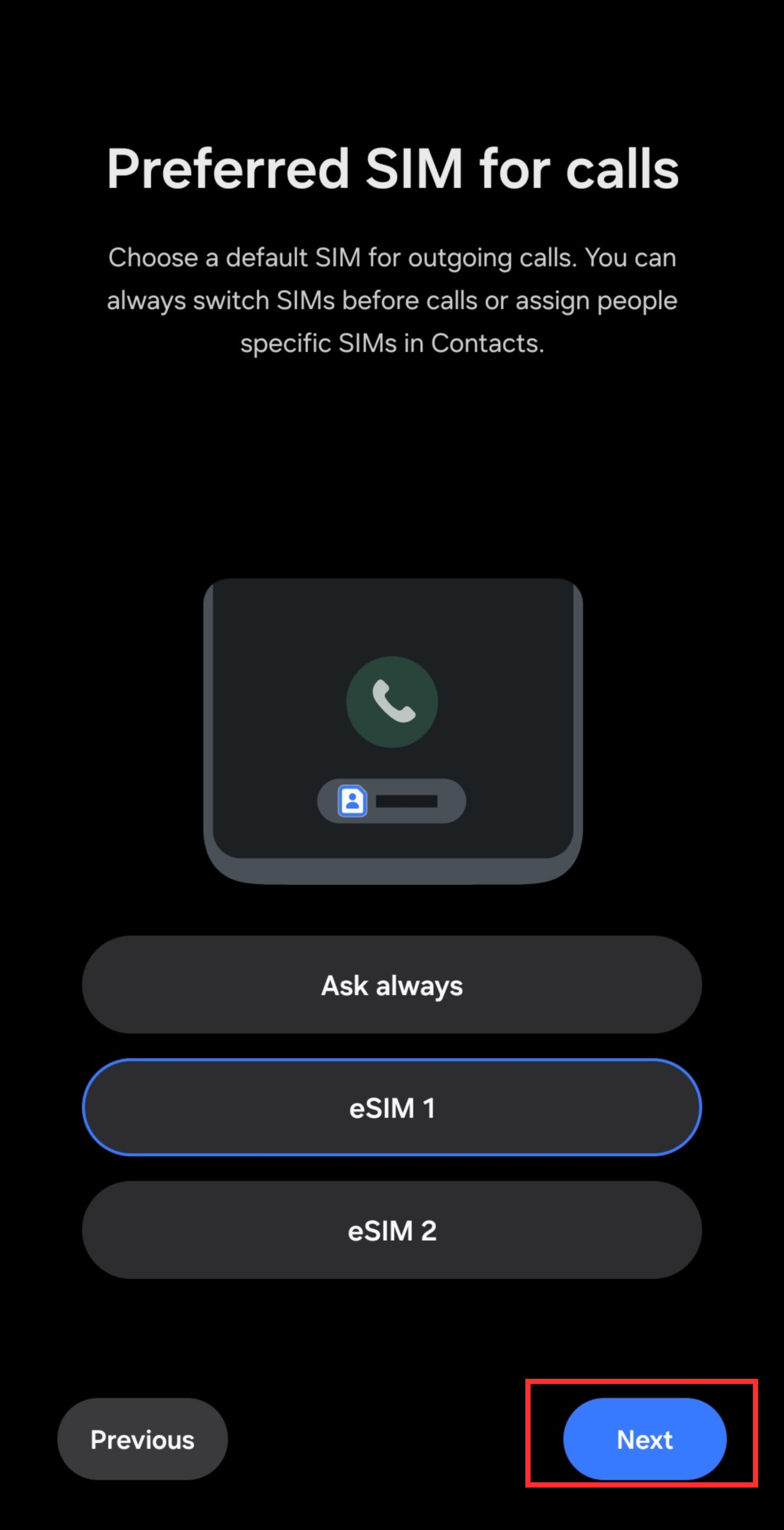
Task: Select the Ask always option
Action: click(x=392, y=985)
